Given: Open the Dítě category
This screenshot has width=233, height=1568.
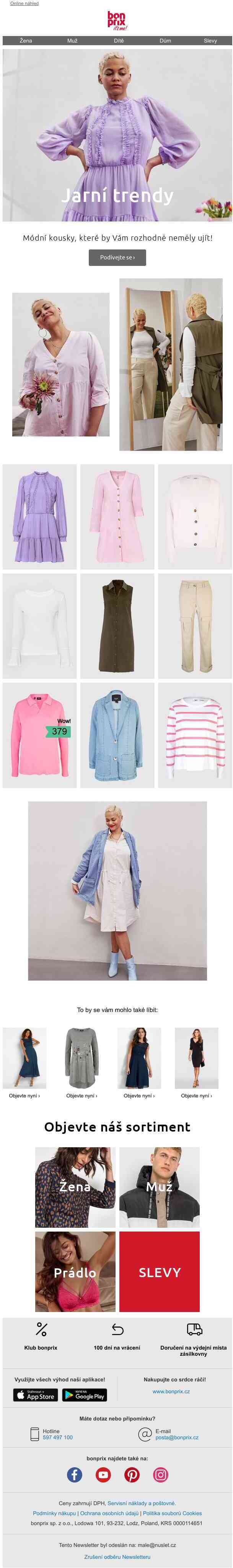Looking at the screenshot, I should pyautogui.click(x=119, y=41).
